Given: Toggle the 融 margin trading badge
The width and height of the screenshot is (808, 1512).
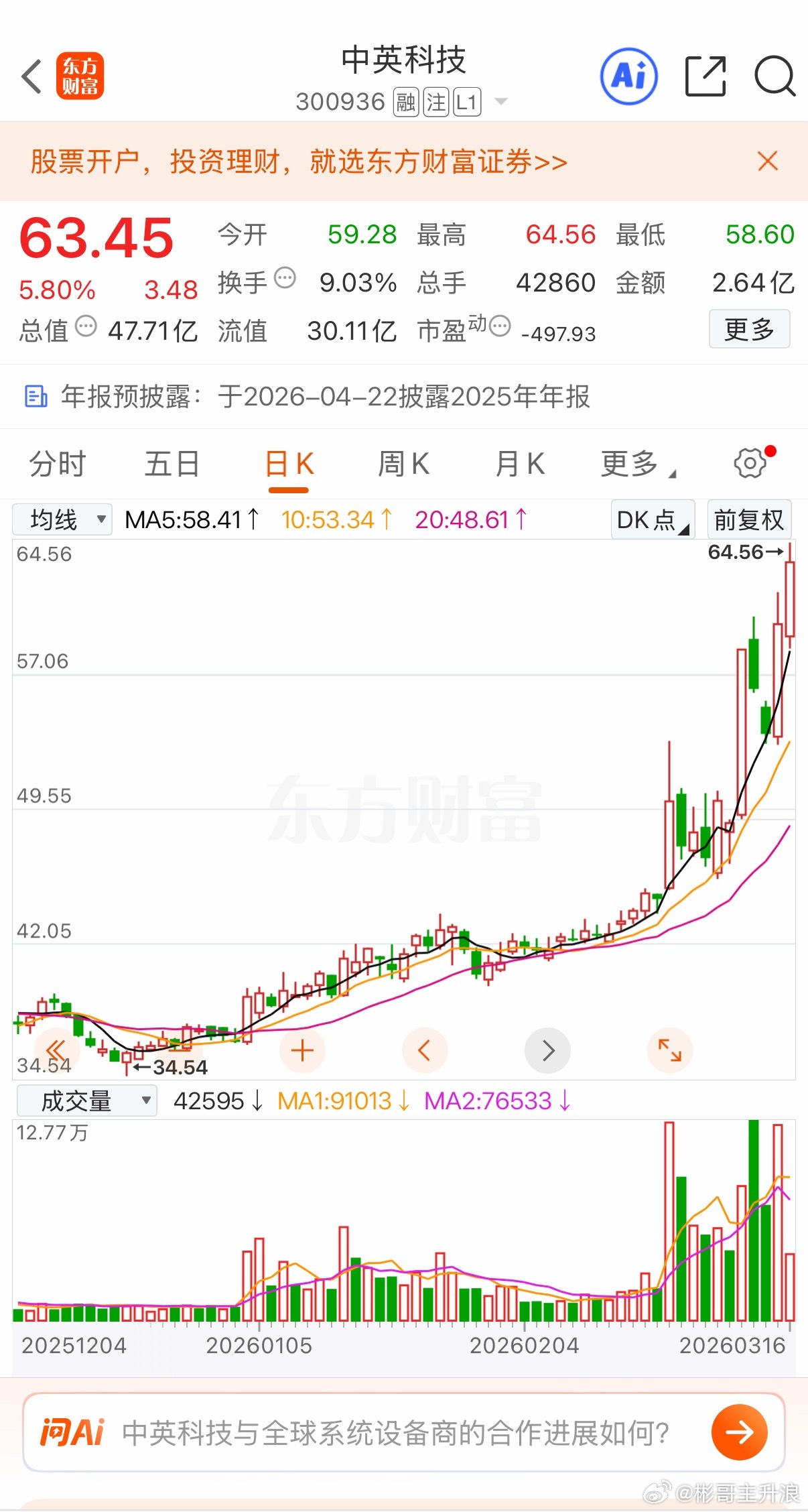Looking at the screenshot, I should click(405, 102).
